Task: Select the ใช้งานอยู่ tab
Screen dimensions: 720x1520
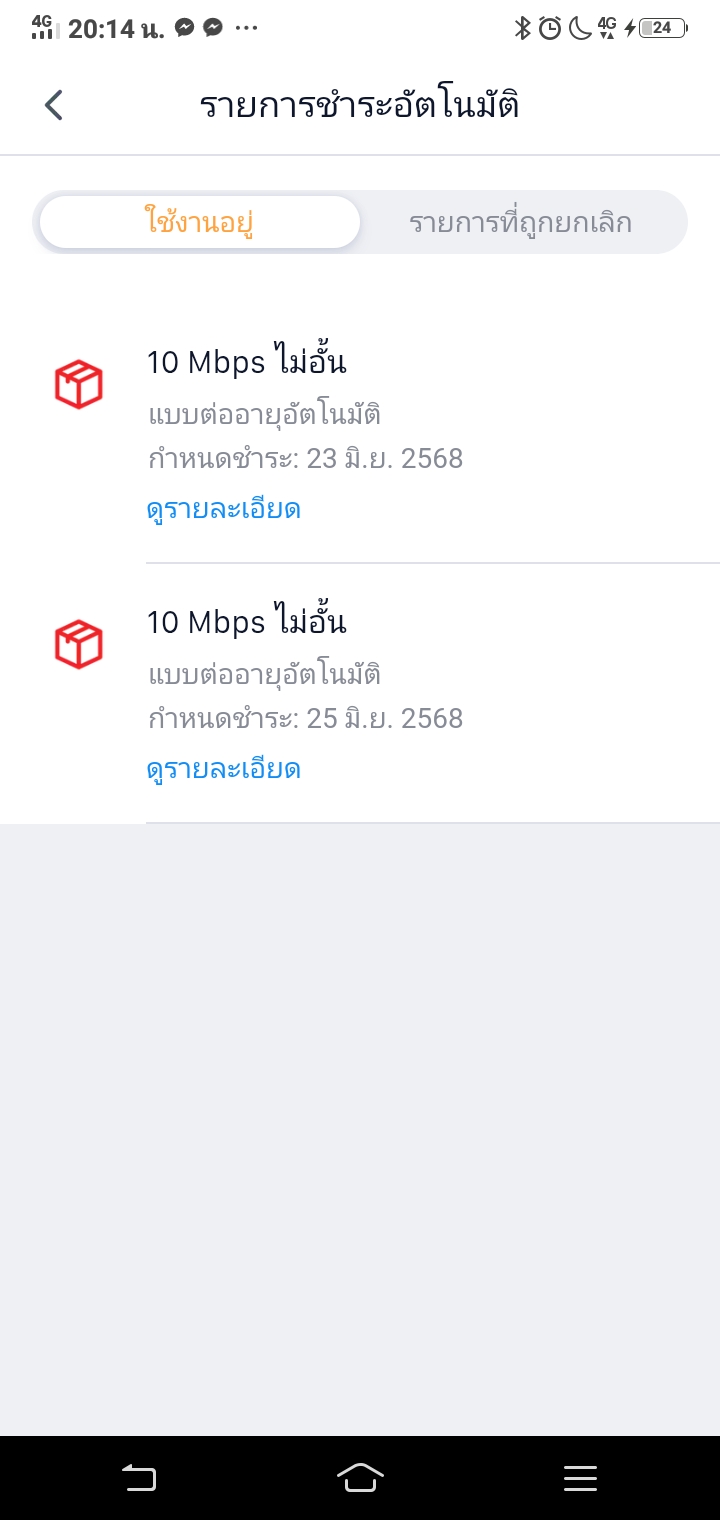Action: click(x=199, y=221)
